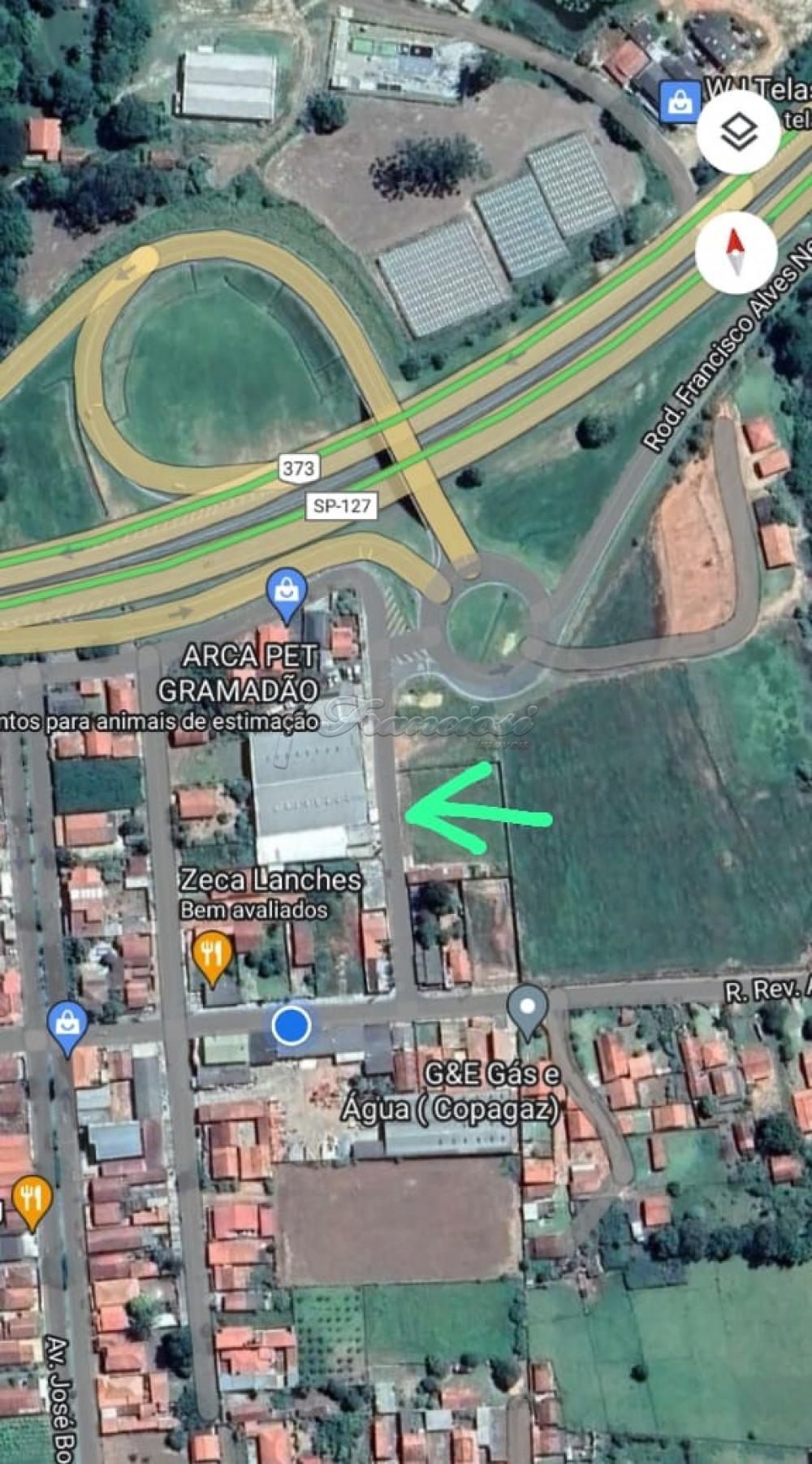The image size is (812, 1464).
Task: Open the map layers selector
Action: point(738,132)
